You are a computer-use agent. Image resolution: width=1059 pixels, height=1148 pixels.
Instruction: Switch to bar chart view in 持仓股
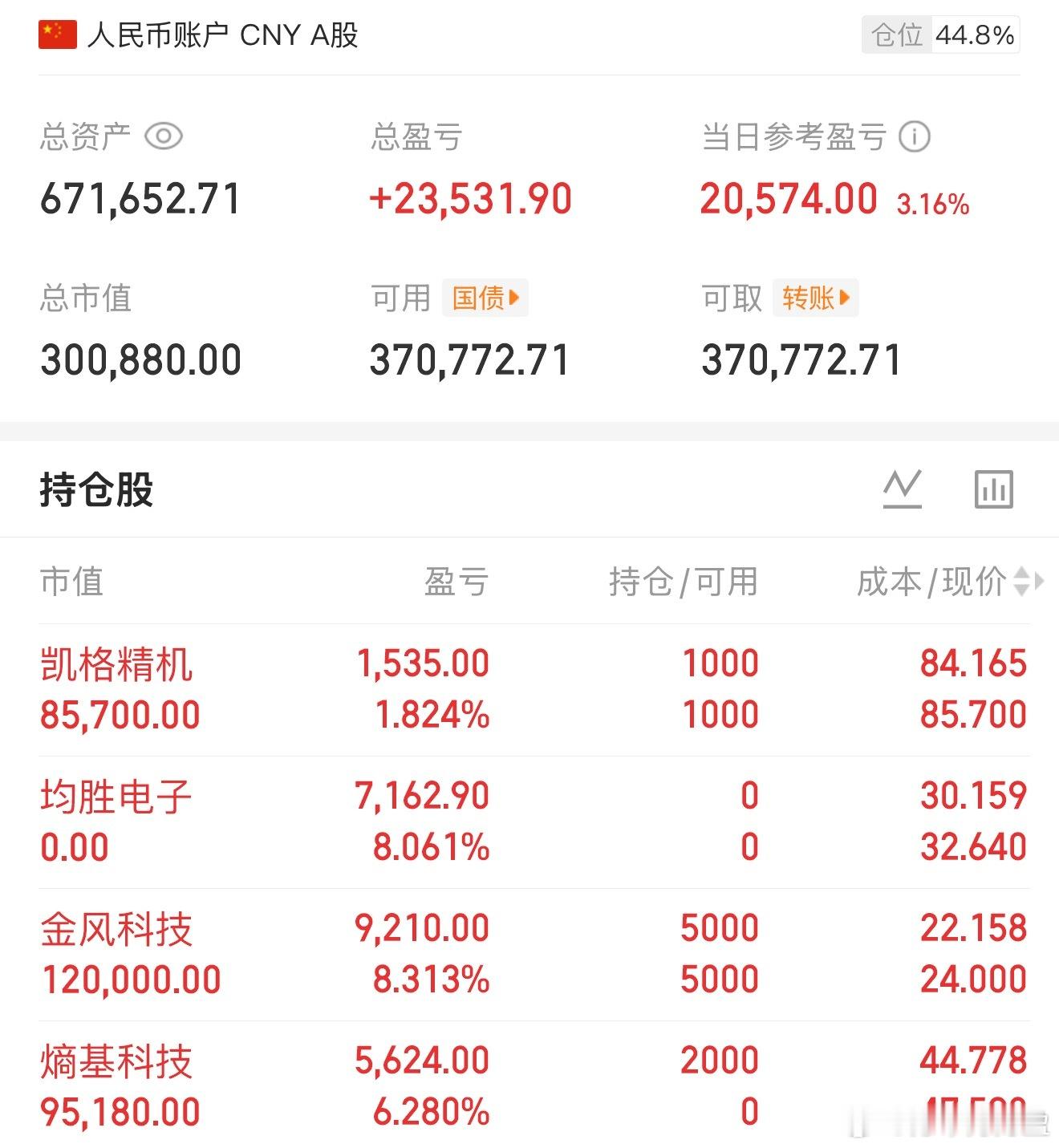[x=992, y=489]
